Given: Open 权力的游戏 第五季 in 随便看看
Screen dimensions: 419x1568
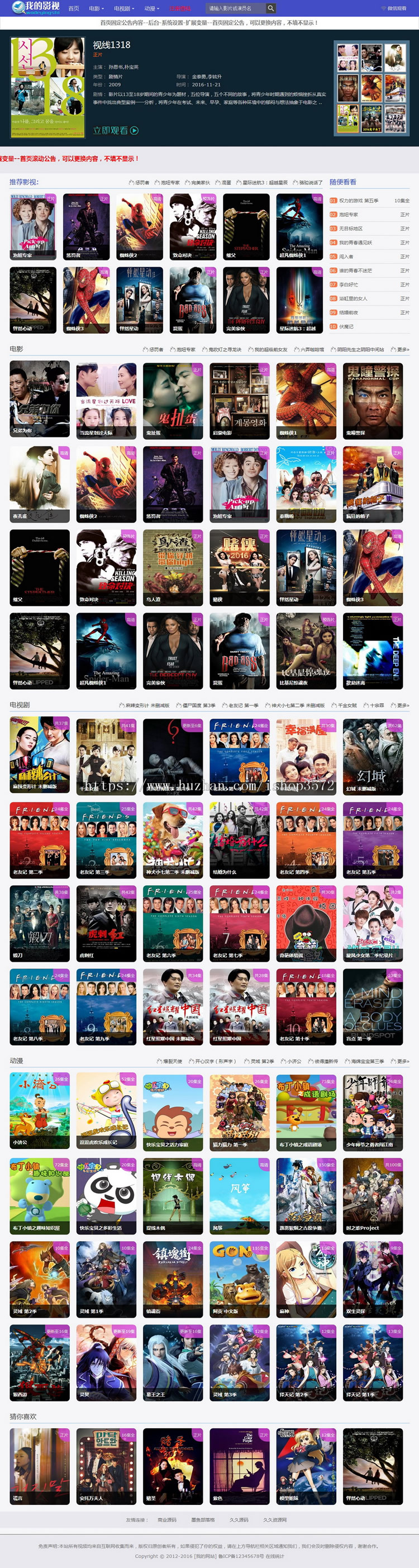Looking at the screenshot, I should (359, 200).
